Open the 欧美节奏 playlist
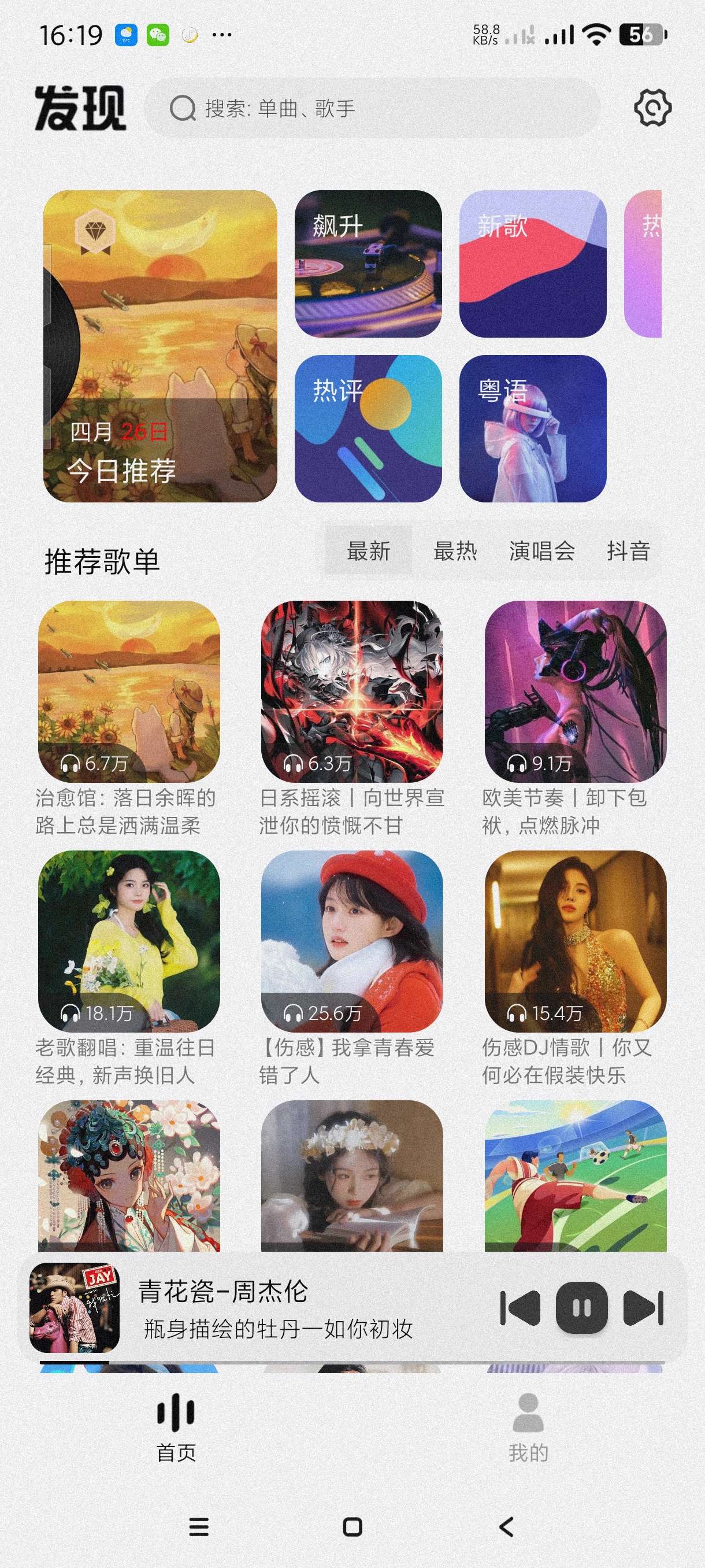705x1568 pixels. point(575,691)
